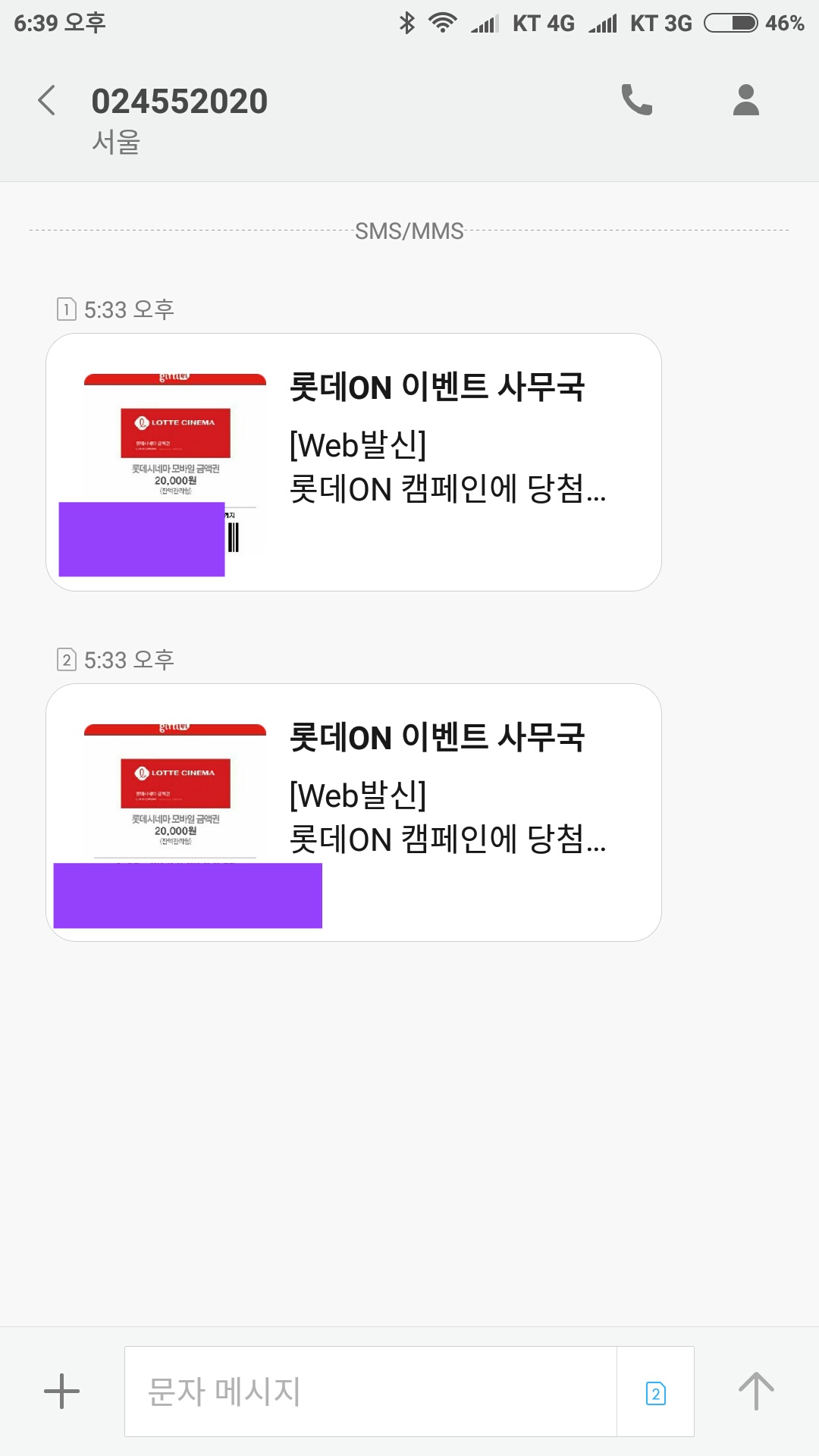Image resolution: width=819 pixels, height=1456 pixels.
Task: Open the second 롯데ON 이벤트 사무국 message
Action: [353, 812]
